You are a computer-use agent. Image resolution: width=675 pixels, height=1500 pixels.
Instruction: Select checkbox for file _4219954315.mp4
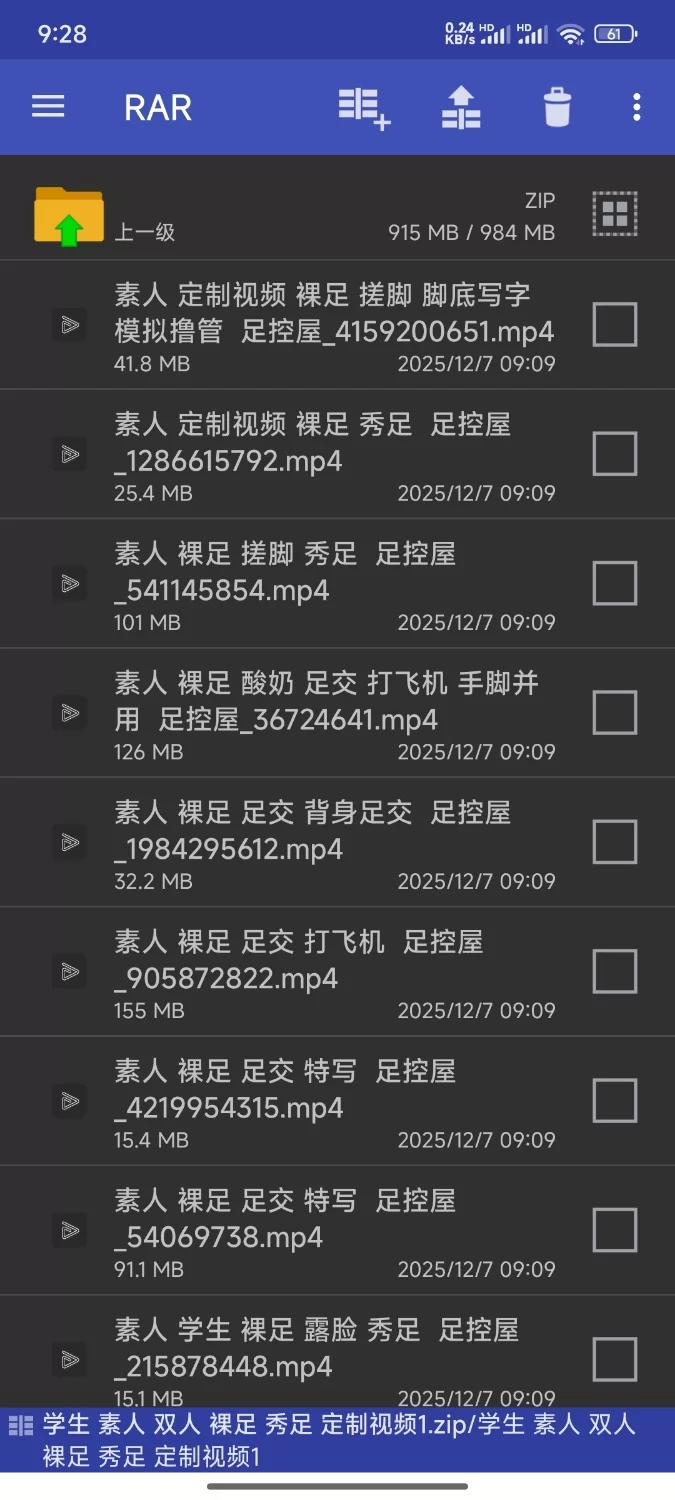614,1101
